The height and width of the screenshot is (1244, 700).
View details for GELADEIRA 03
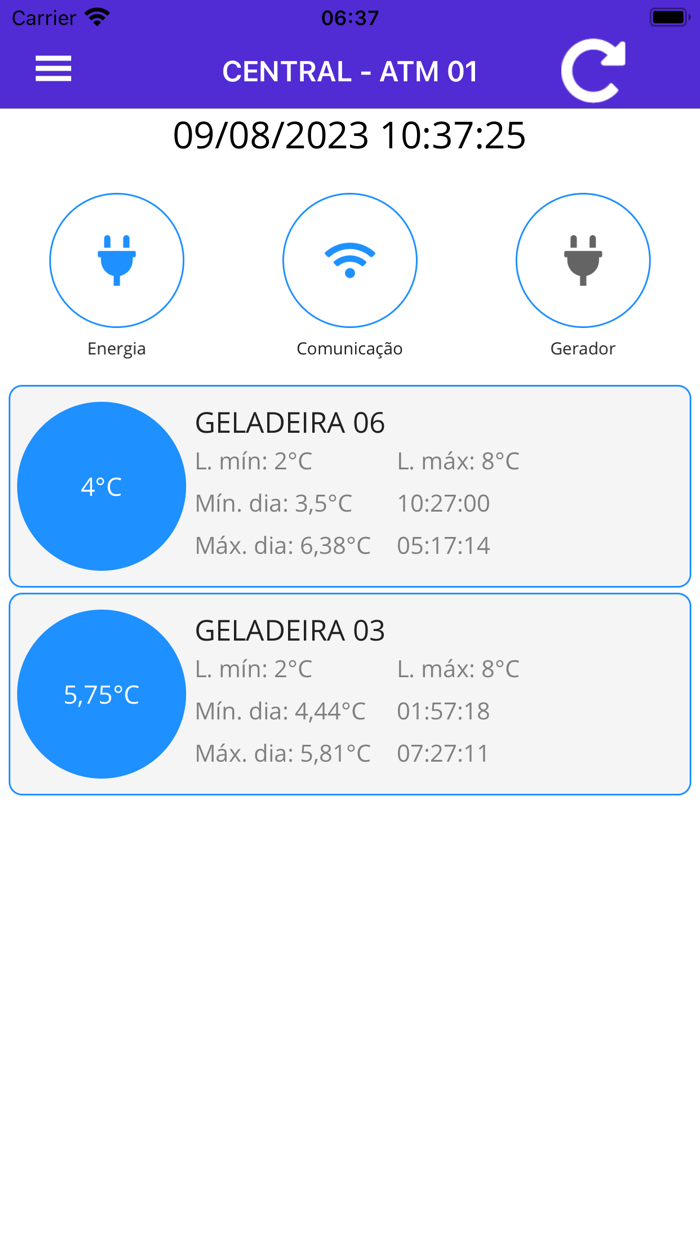pyautogui.click(x=350, y=694)
